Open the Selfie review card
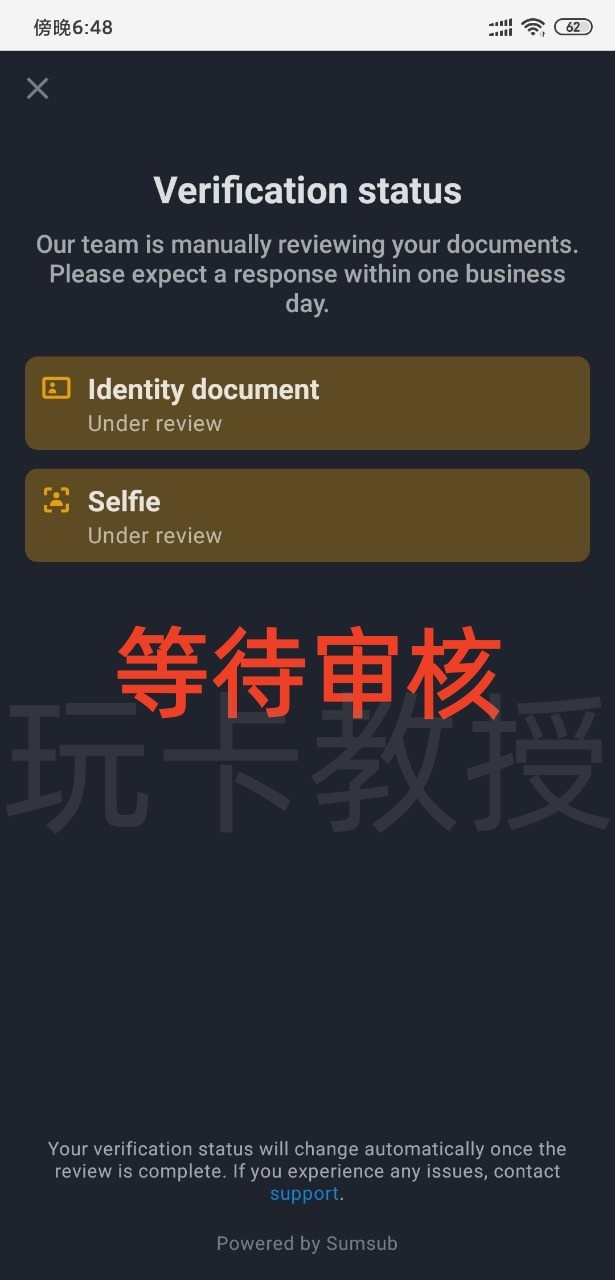The height and width of the screenshot is (1280, 615). pos(307,516)
